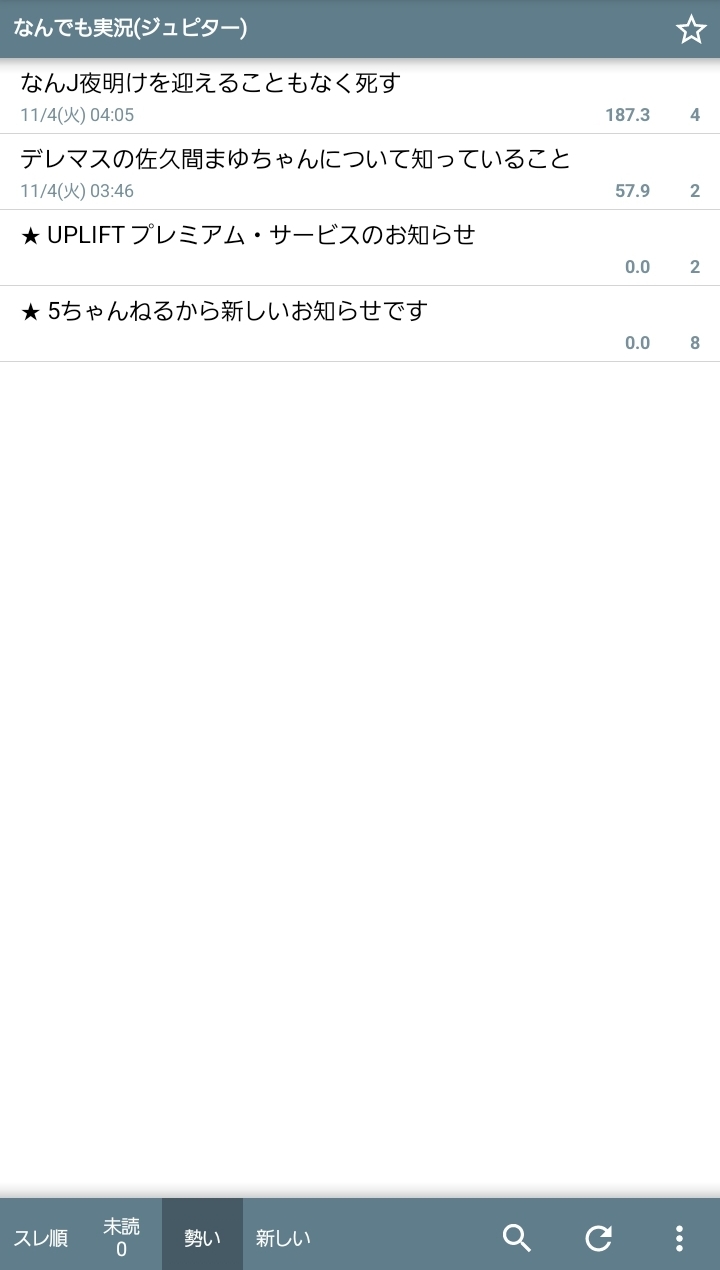The height and width of the screenshot is (1270, 720).
Task: Favorite this board with the star icon
Action: [x=691, y=29]
